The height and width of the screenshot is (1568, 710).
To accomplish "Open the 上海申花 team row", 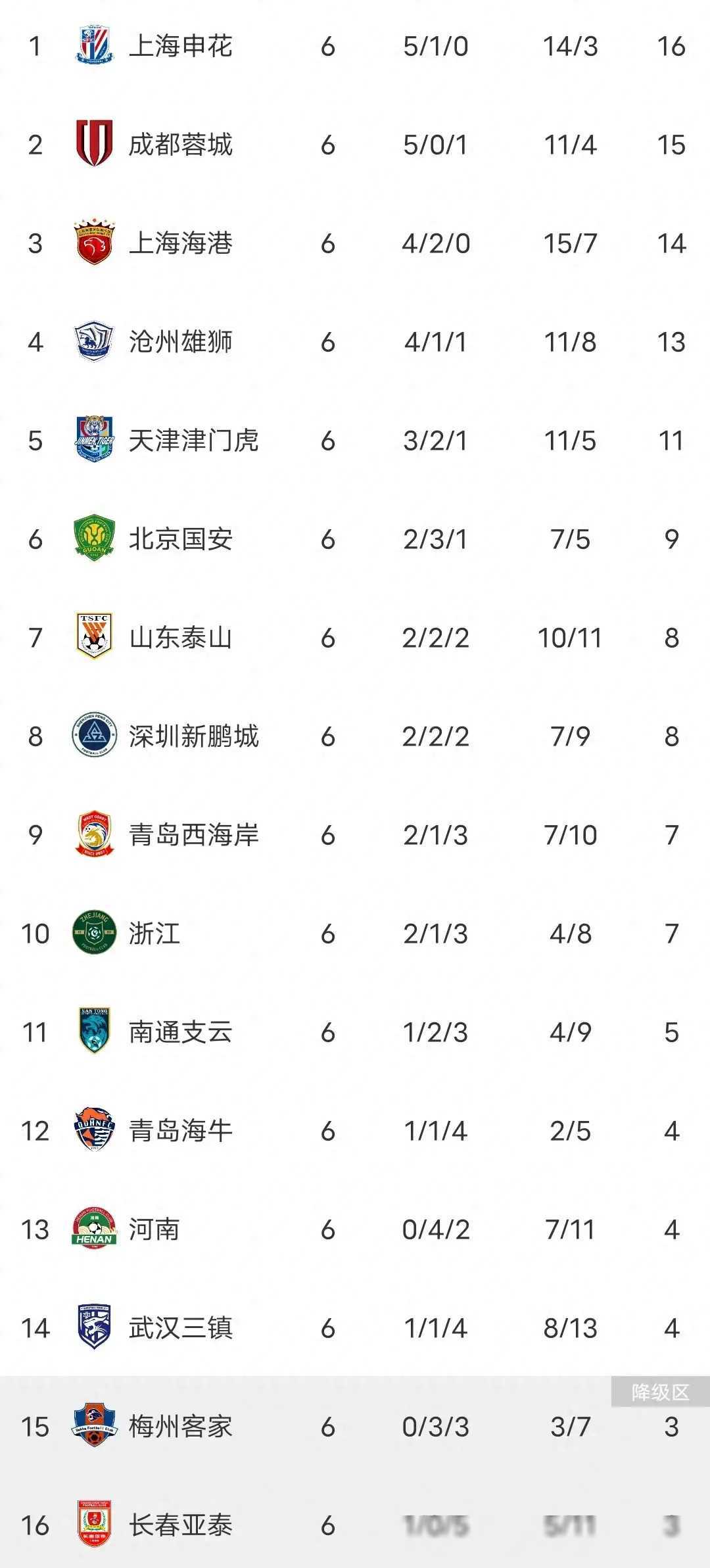I will tap(355, 46).
